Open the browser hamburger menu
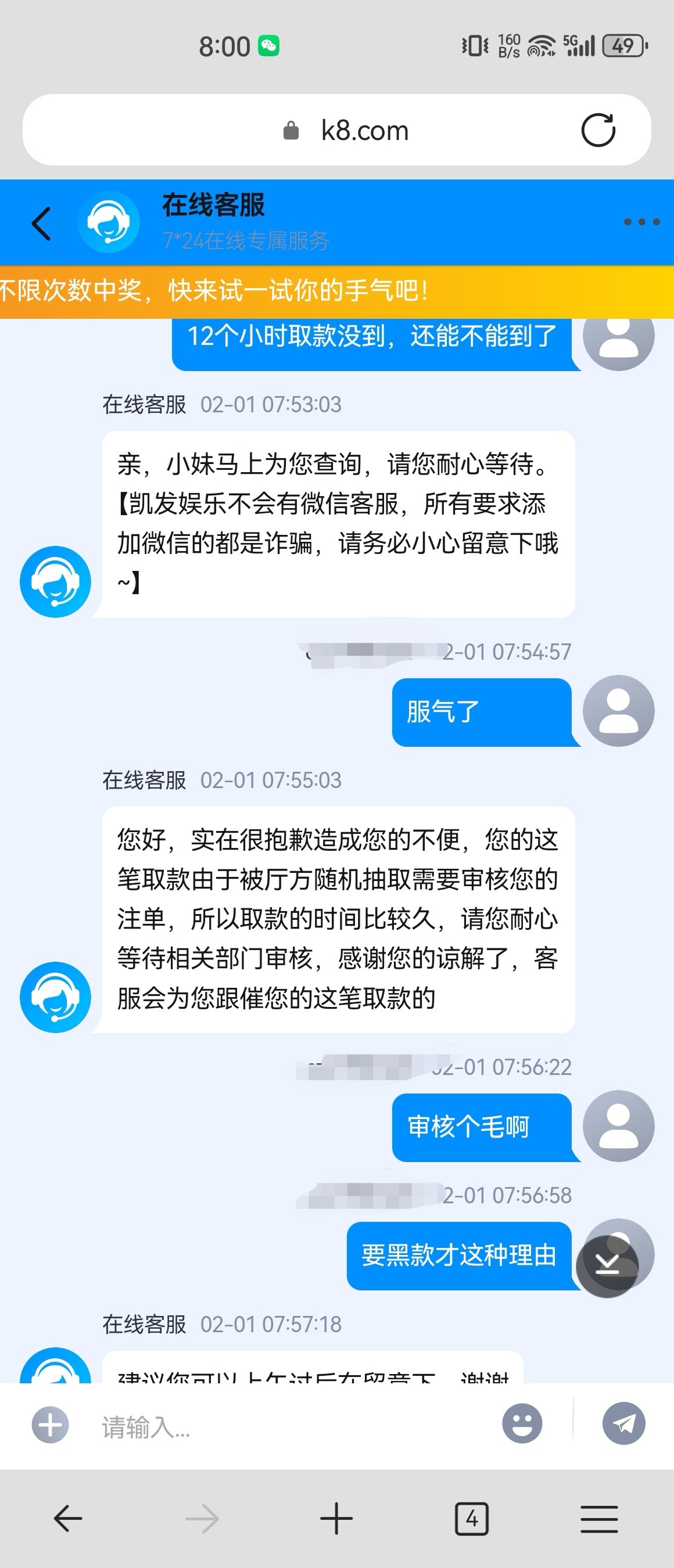Image resolution: width=674 pixels, height=1568 pixels. point(599,1519)
